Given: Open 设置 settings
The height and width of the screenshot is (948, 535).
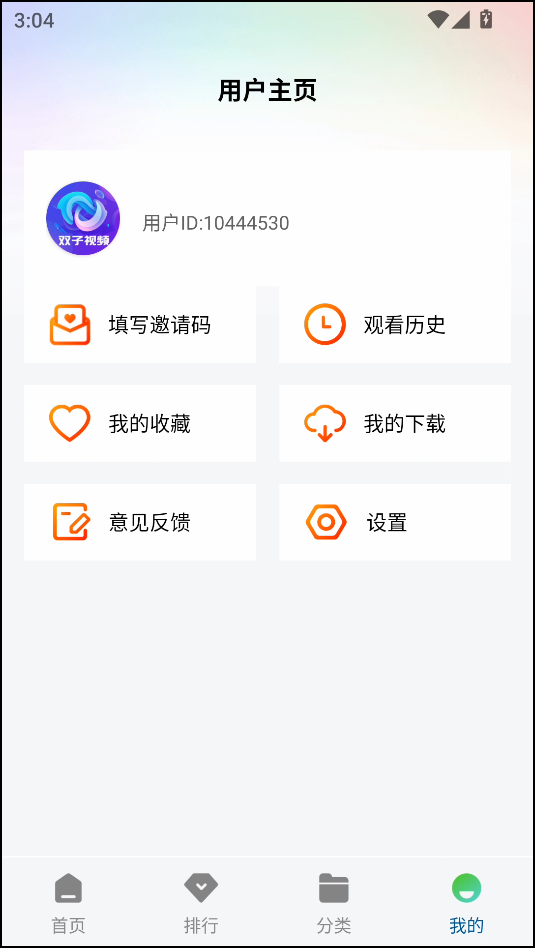Looking at the screenshot, I should click(395, 522).
